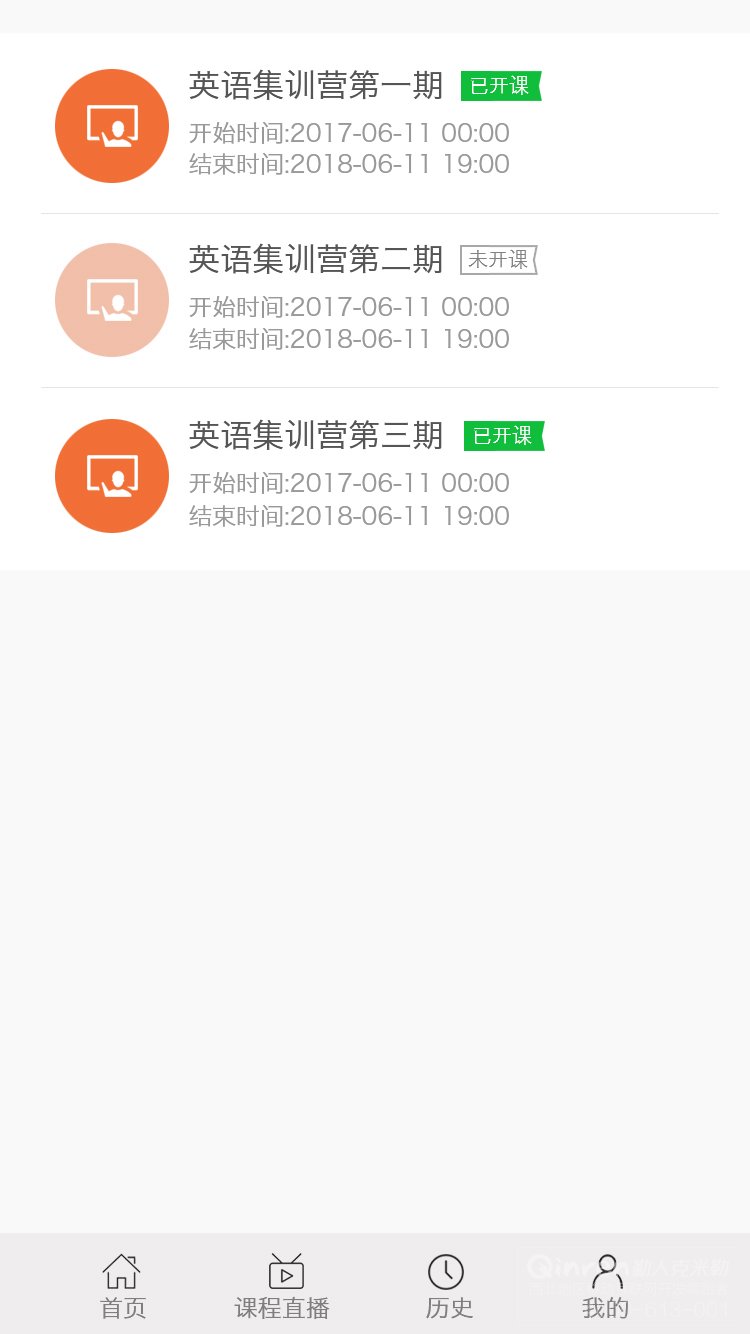Go to the 首页 tab
This screenshot has width=750, height=1334.
click(x=122, y=1286)
